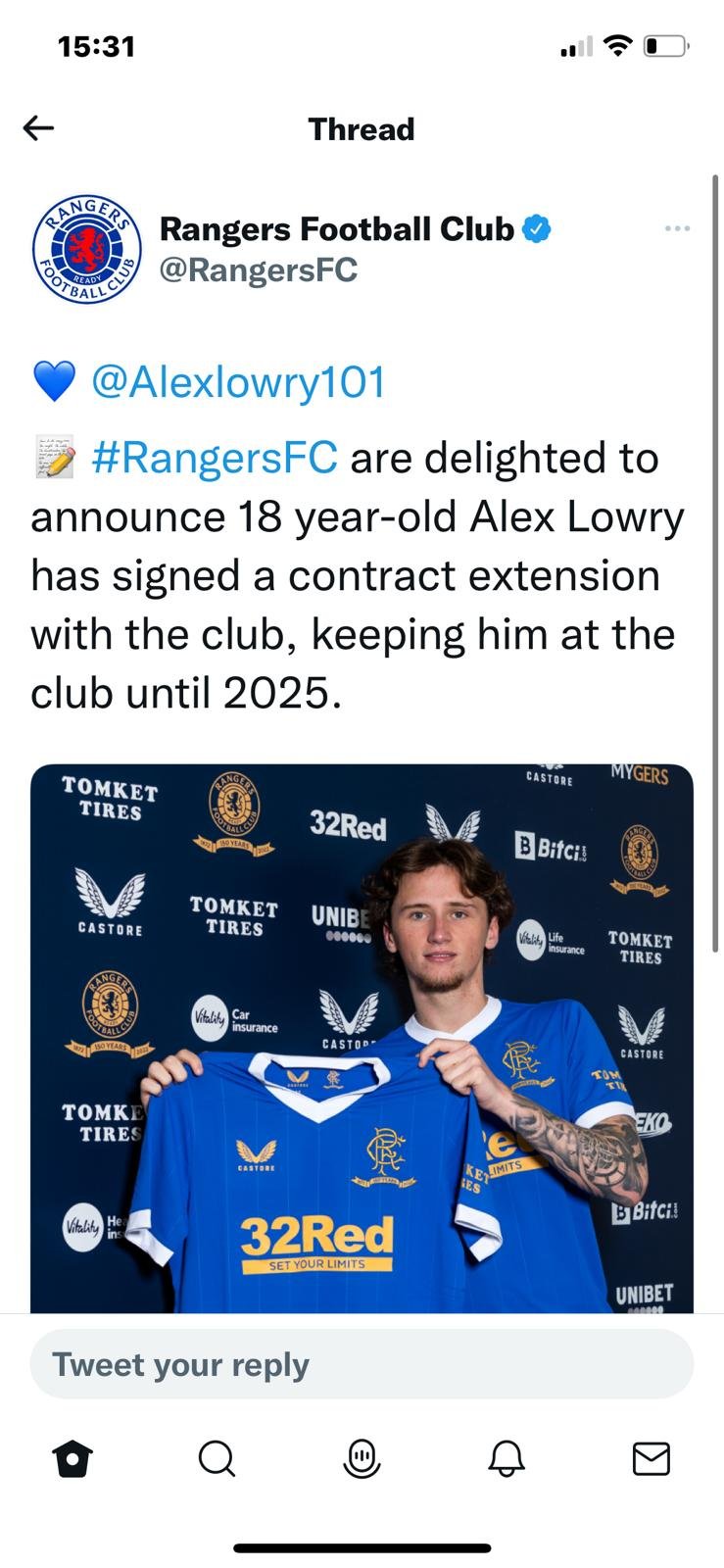Go back from the Thread view
724x1568 pixels.
click(38, 128)
